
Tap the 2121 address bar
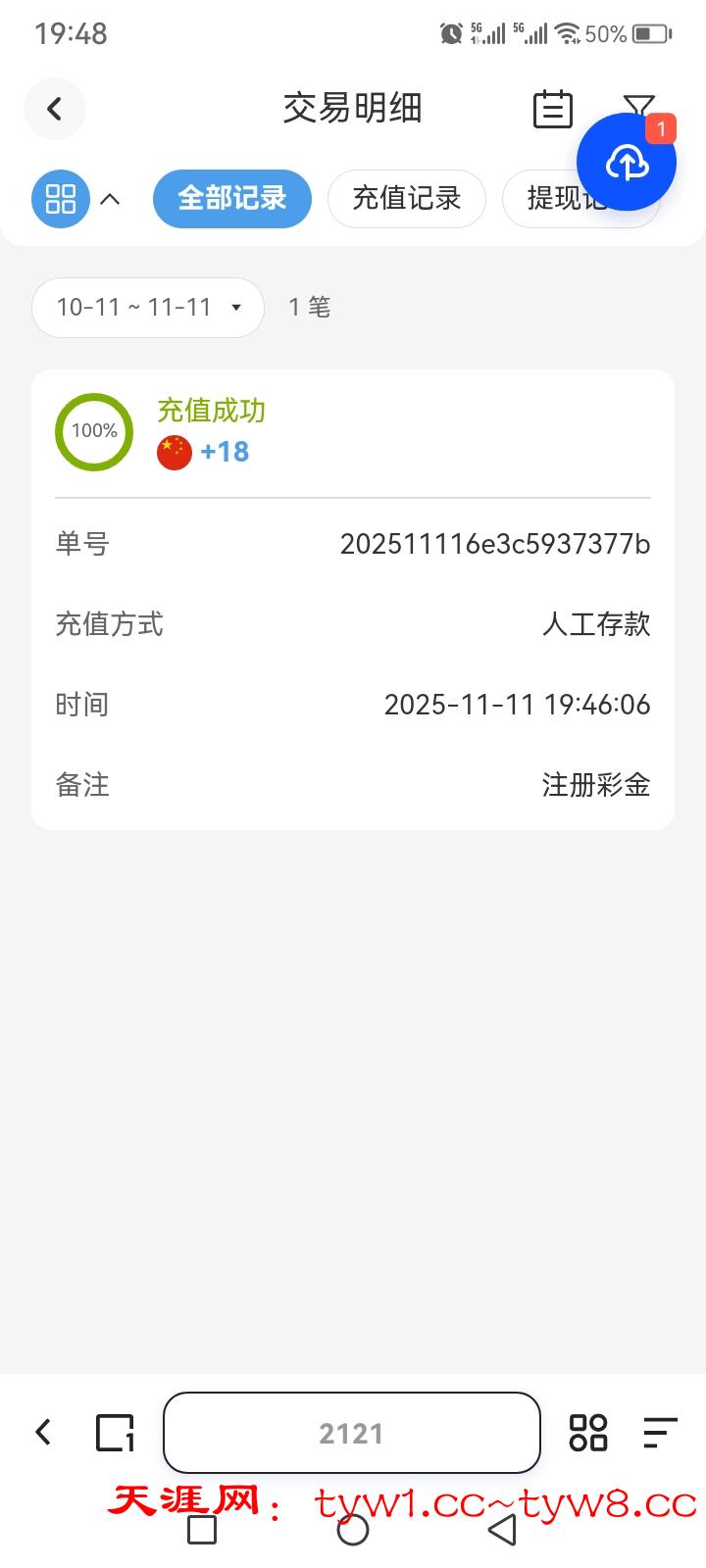351,1433
